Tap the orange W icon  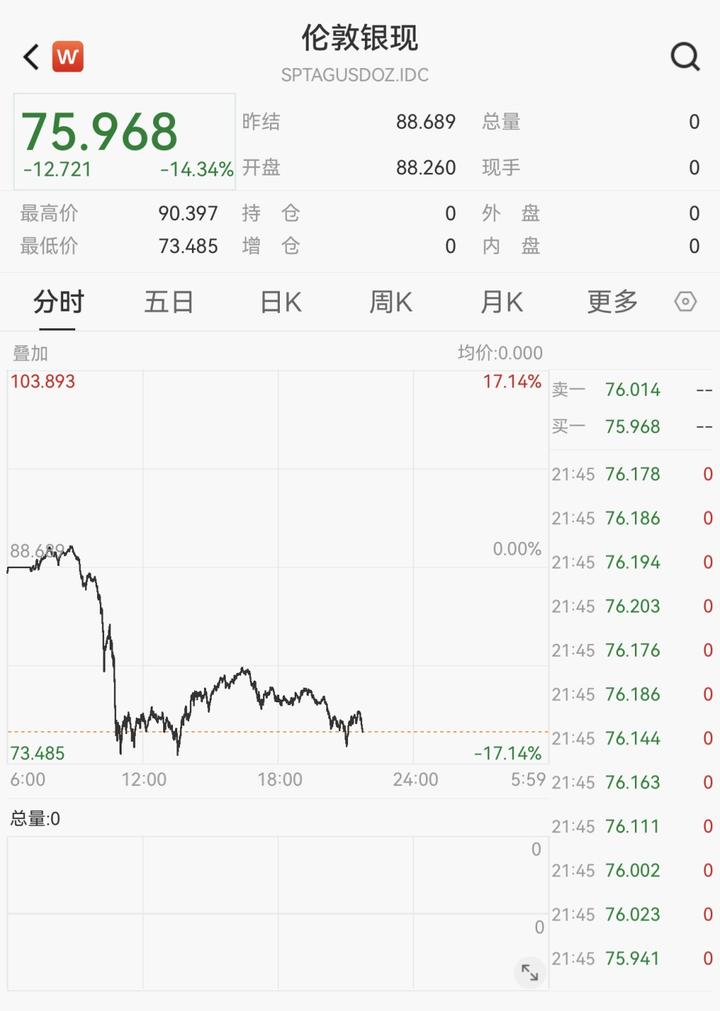coord(68,57)
